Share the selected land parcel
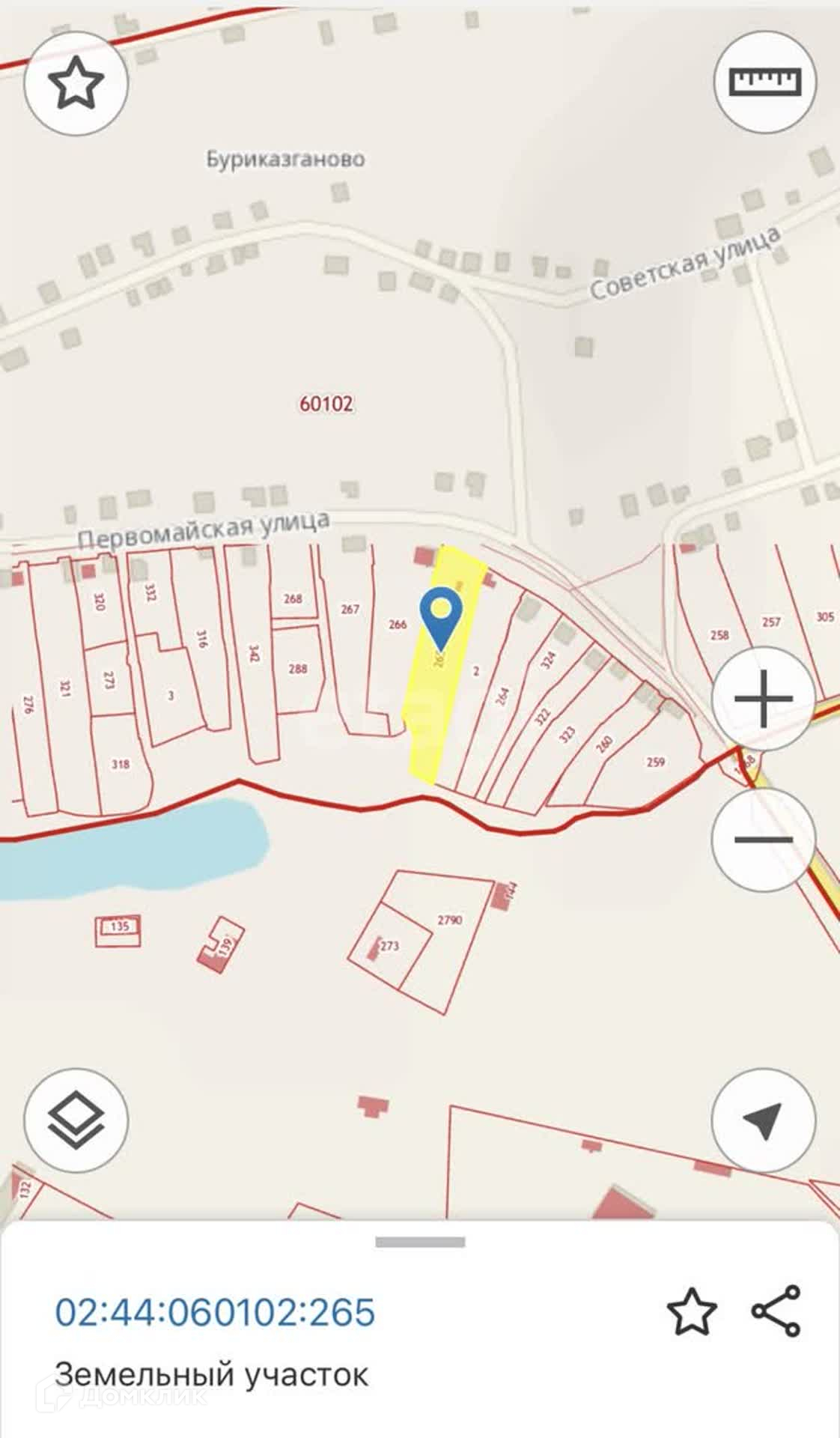Screen dimensions: 840x1438 tap(776, 1311)
